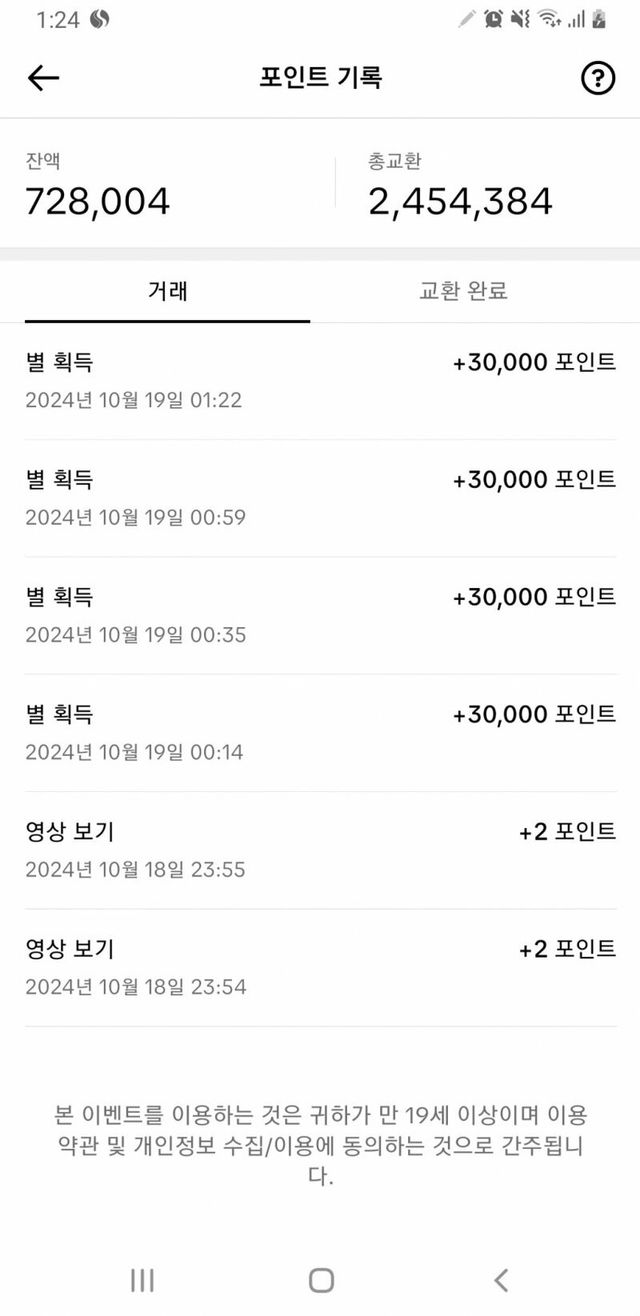
Task: Go back from the 포인트 기록 screen
Action: (43, 78)
